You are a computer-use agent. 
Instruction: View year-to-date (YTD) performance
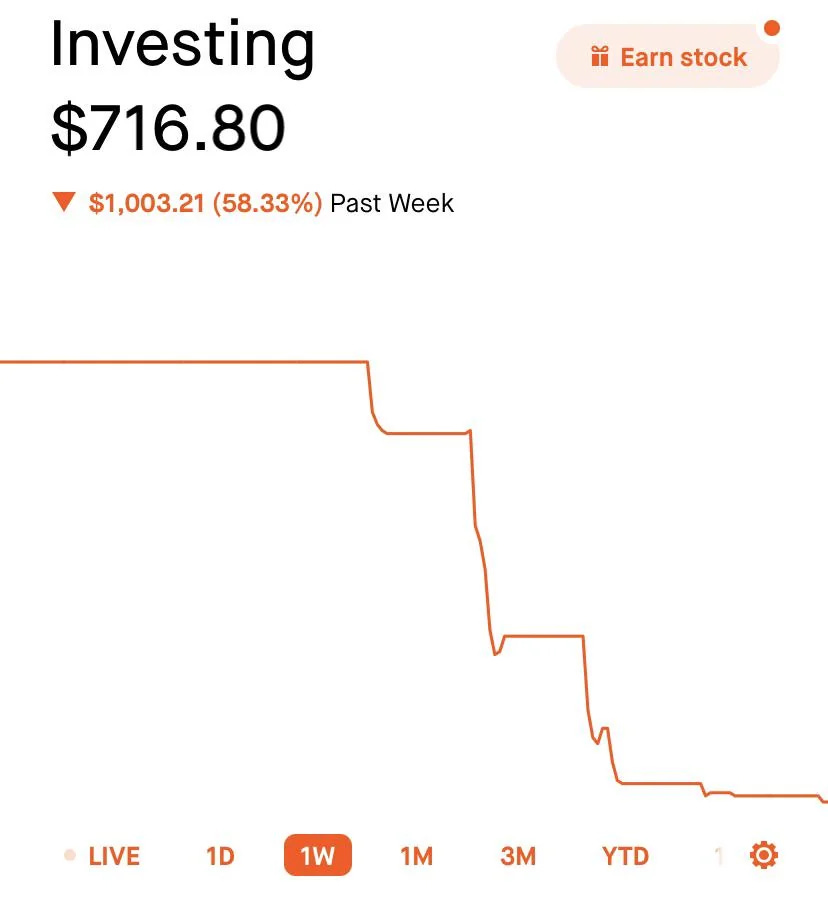coord(625,856)
